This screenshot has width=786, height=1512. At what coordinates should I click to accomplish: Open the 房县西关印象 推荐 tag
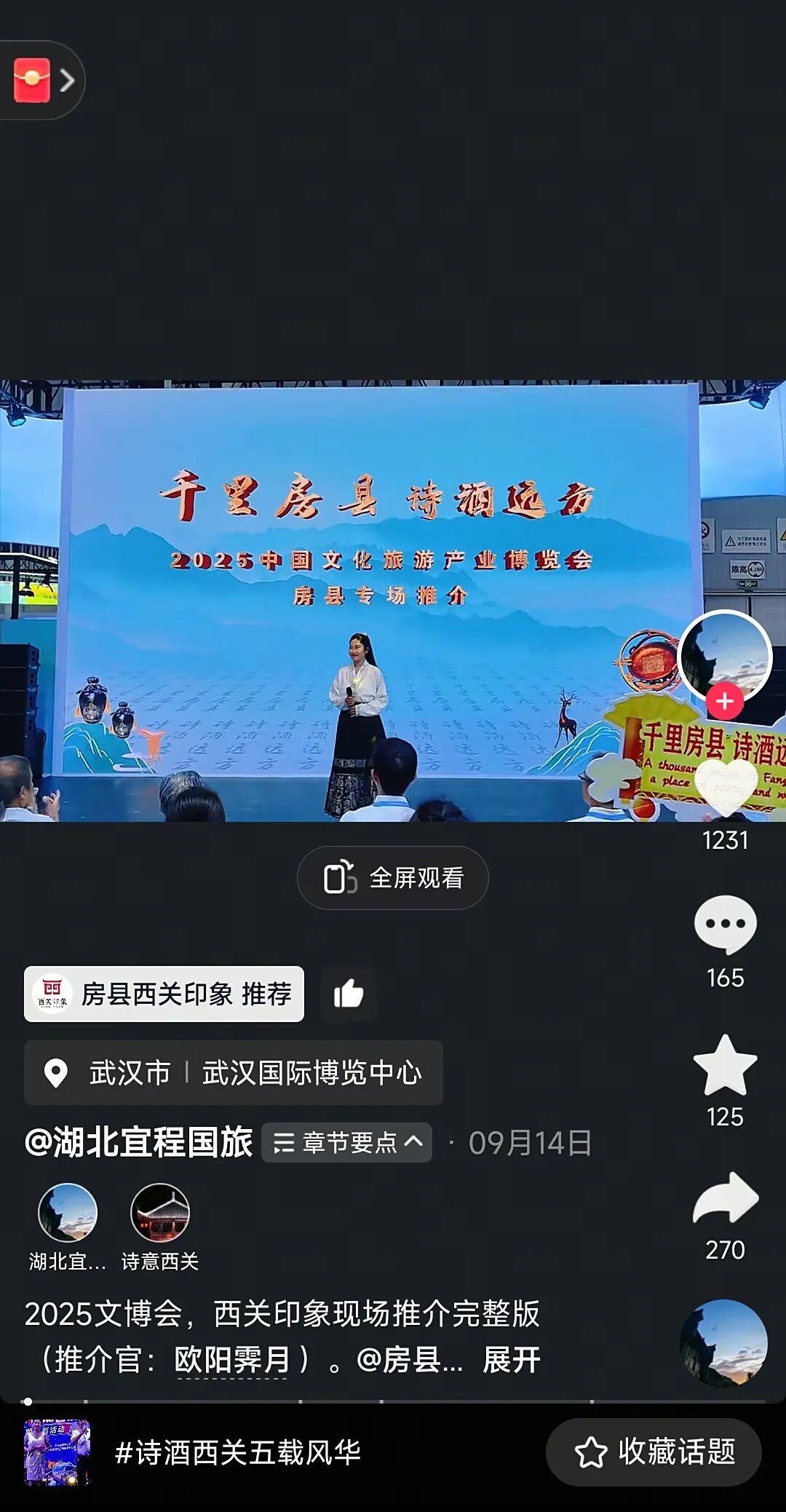coord(164,994)
